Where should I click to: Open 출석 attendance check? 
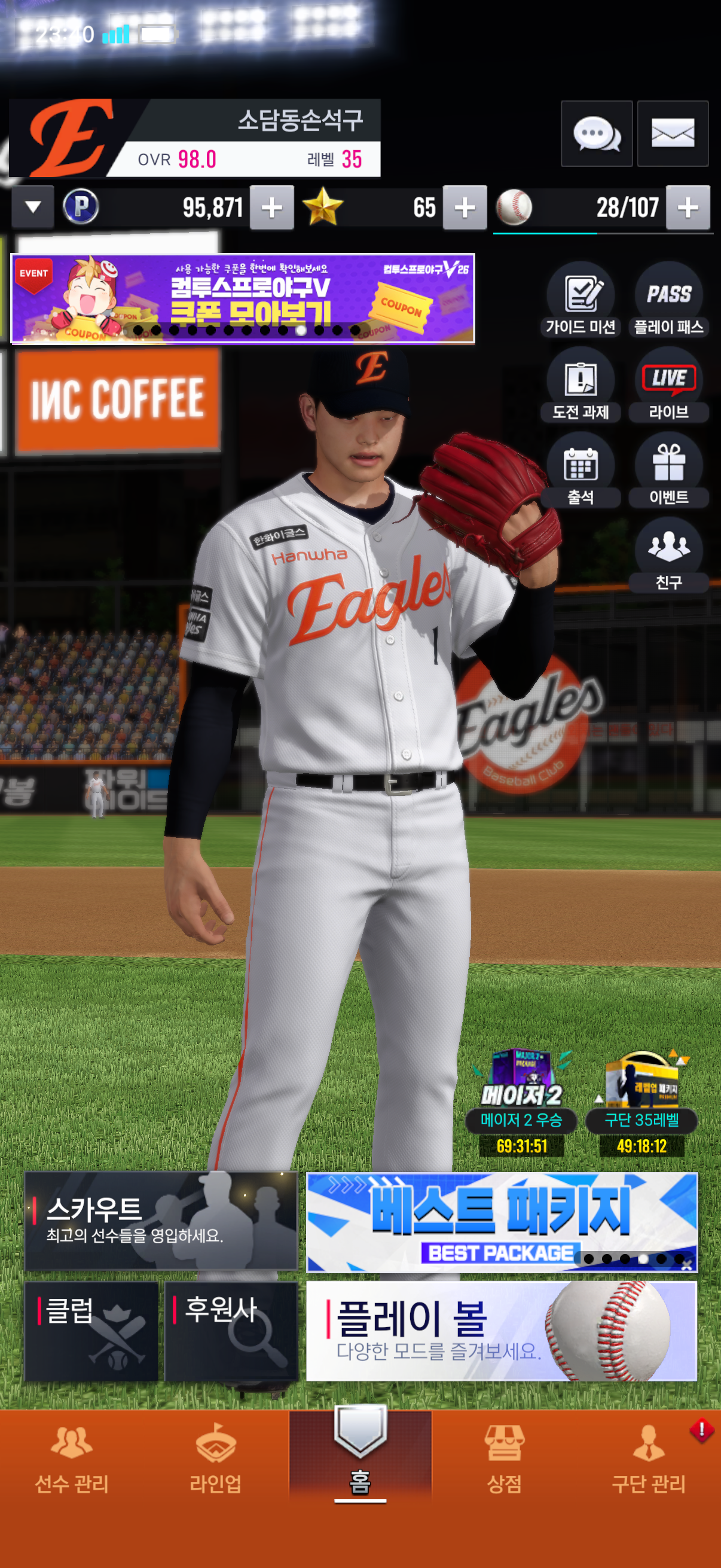(x=581, y=470)
